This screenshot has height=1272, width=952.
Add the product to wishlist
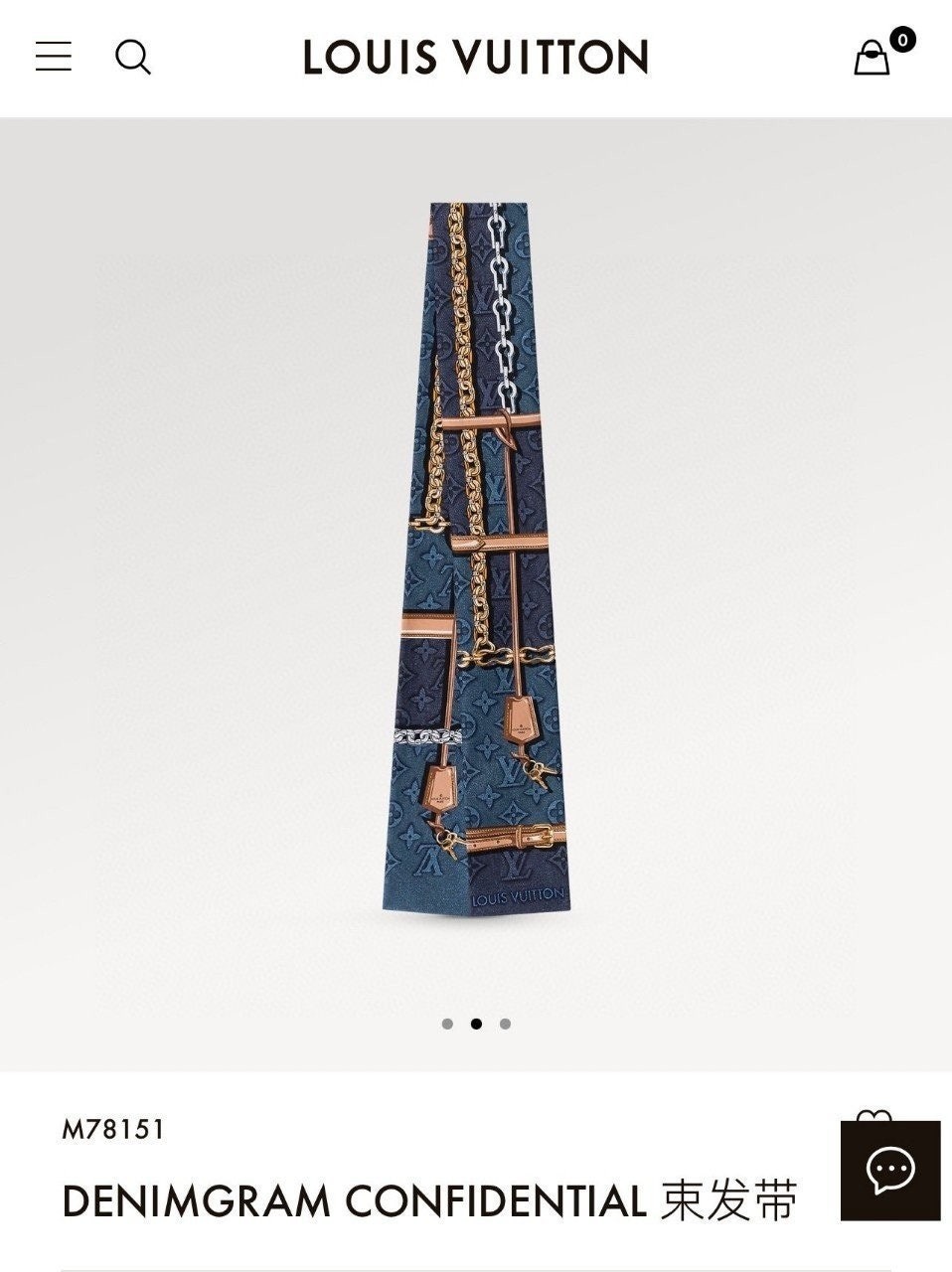tap(873, 1114)
